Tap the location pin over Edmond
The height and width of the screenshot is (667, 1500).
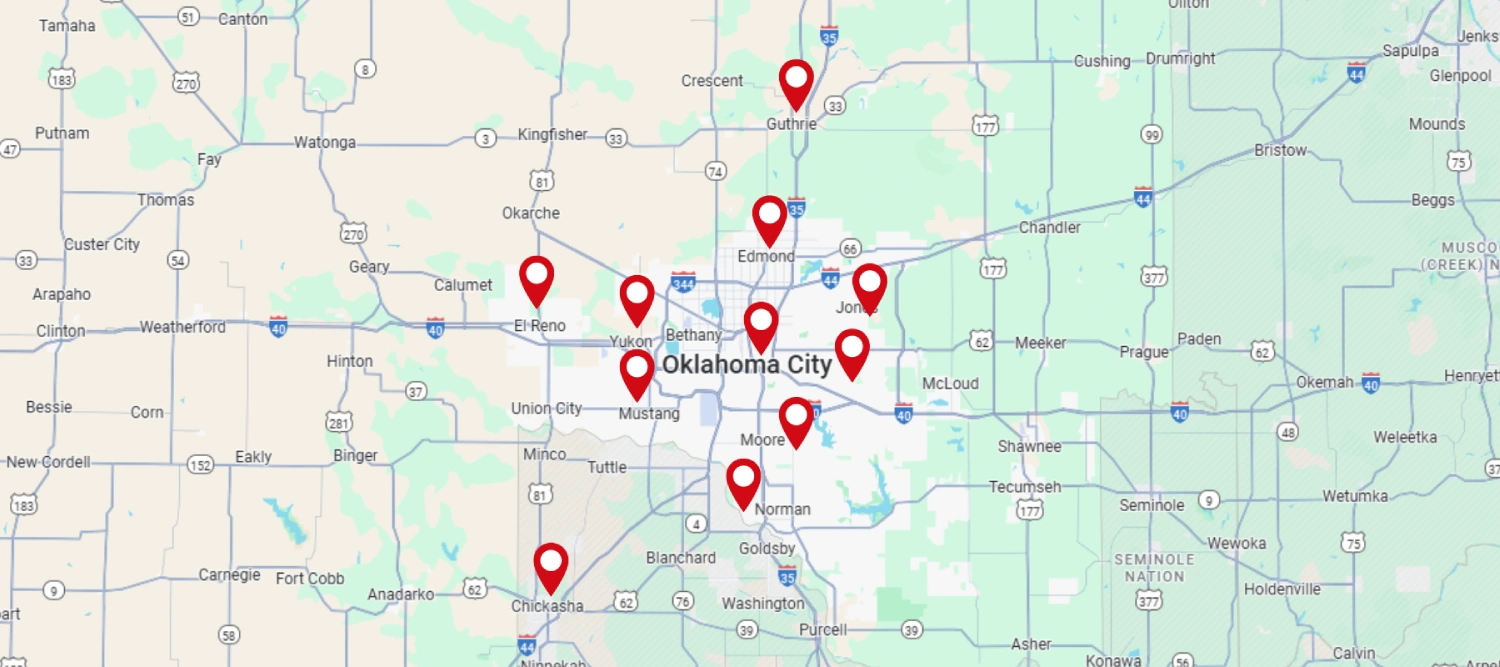(x=769, y=217)
